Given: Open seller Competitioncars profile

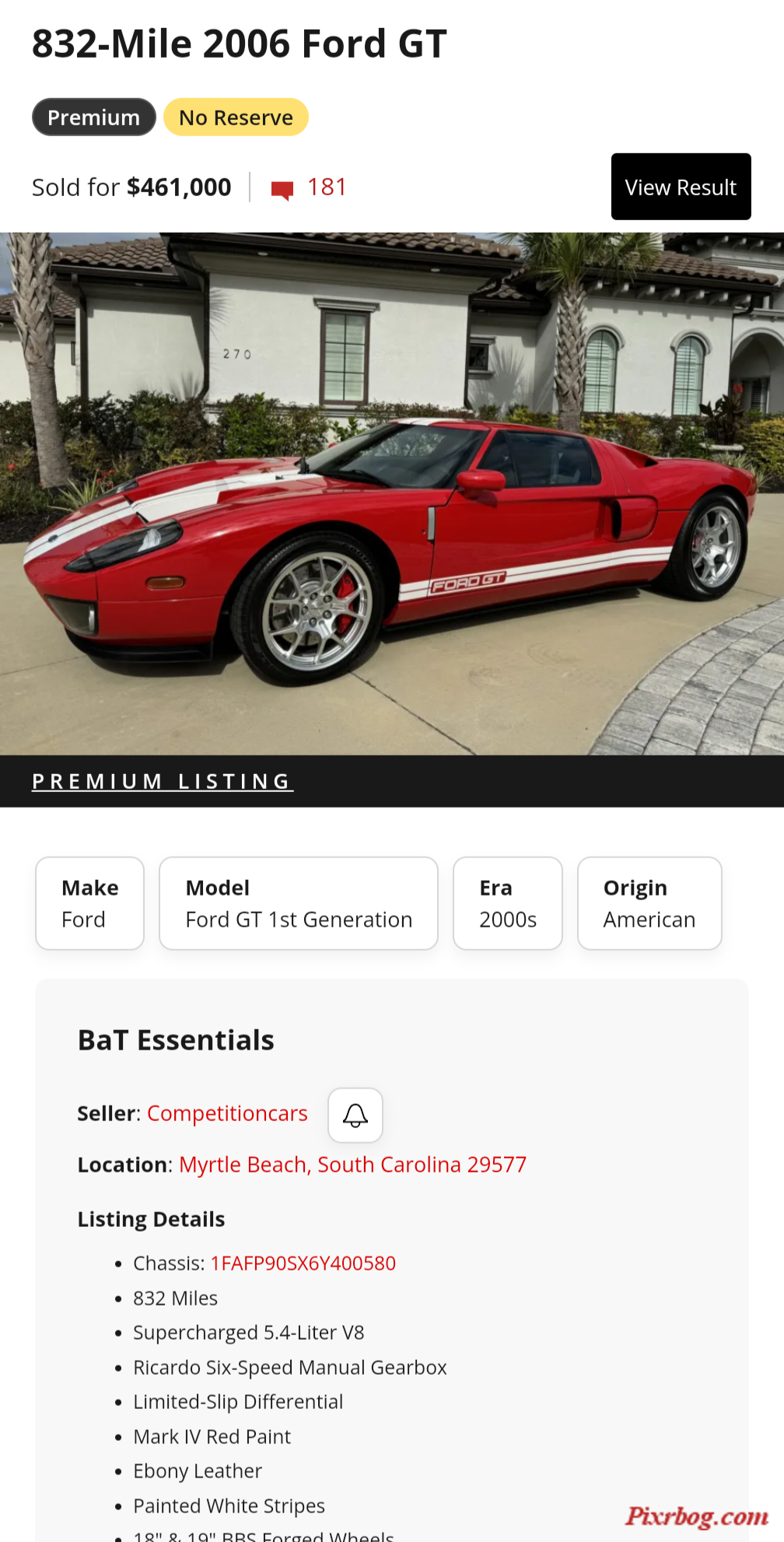Looking at the screenshot, I should [227, 1113].
